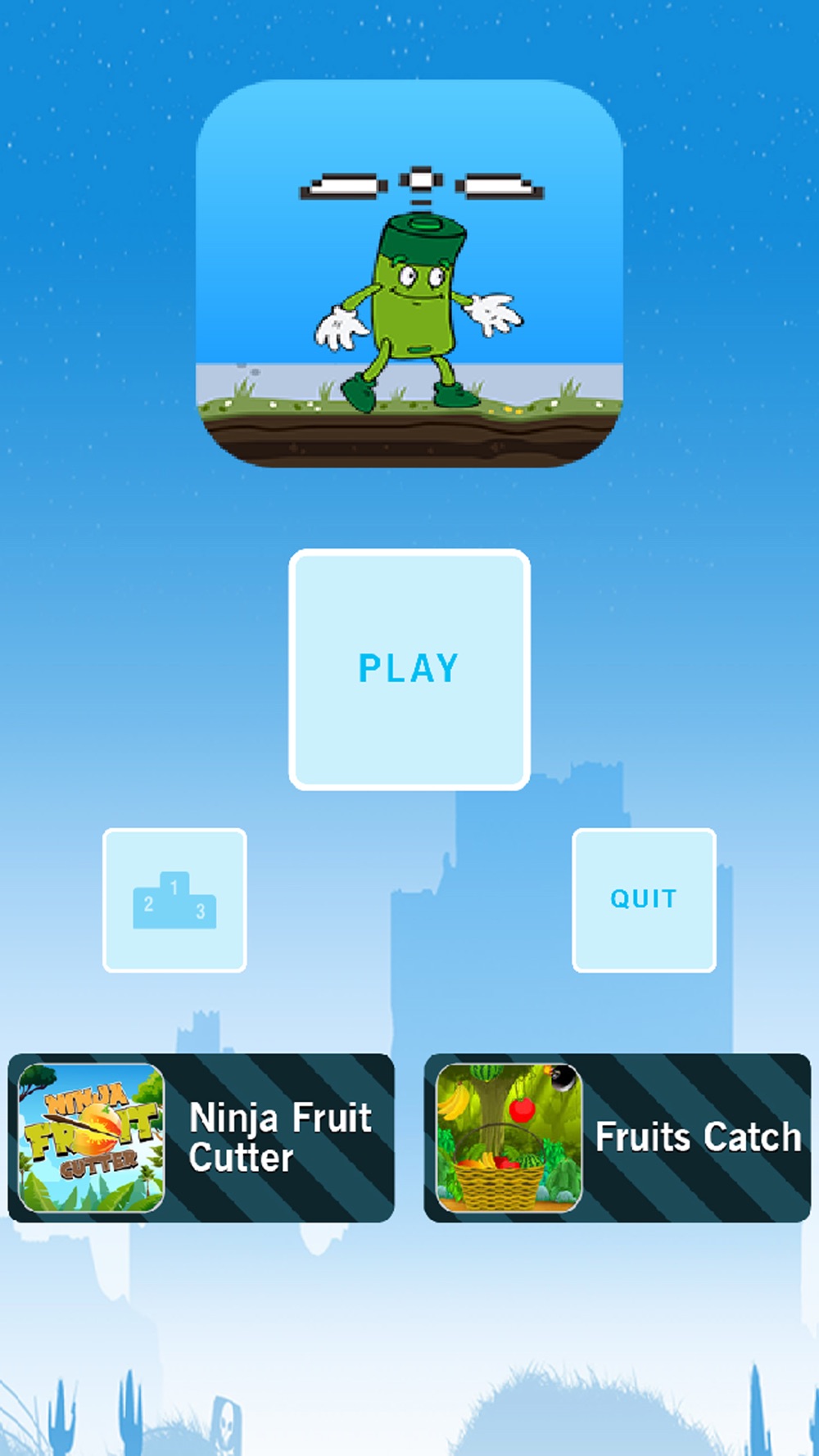Open the leaderboard podium button

click(x=174, y=900)
